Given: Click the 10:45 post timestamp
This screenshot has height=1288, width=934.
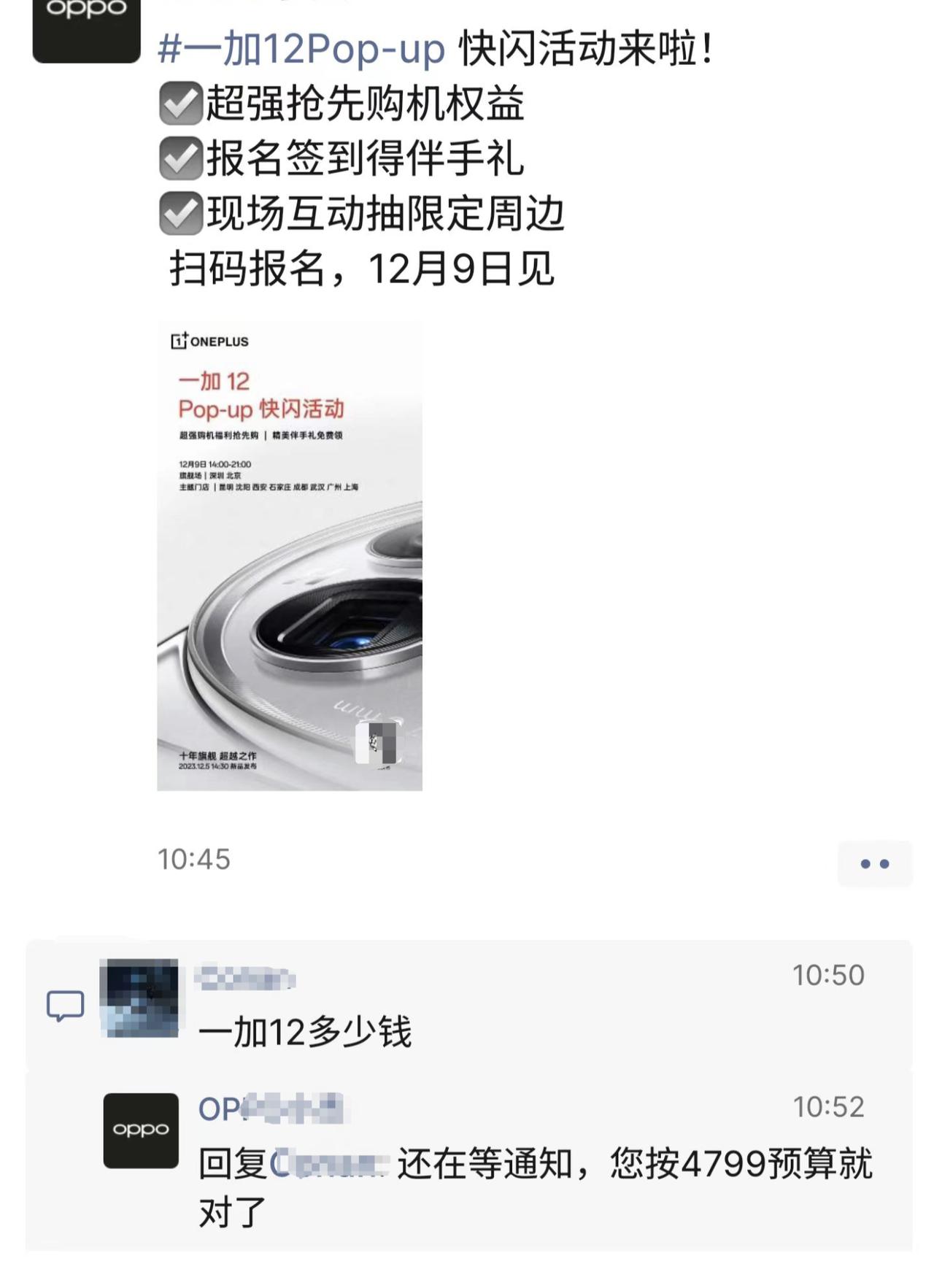Looking at the screenshot, I should [x=195, y=861].
